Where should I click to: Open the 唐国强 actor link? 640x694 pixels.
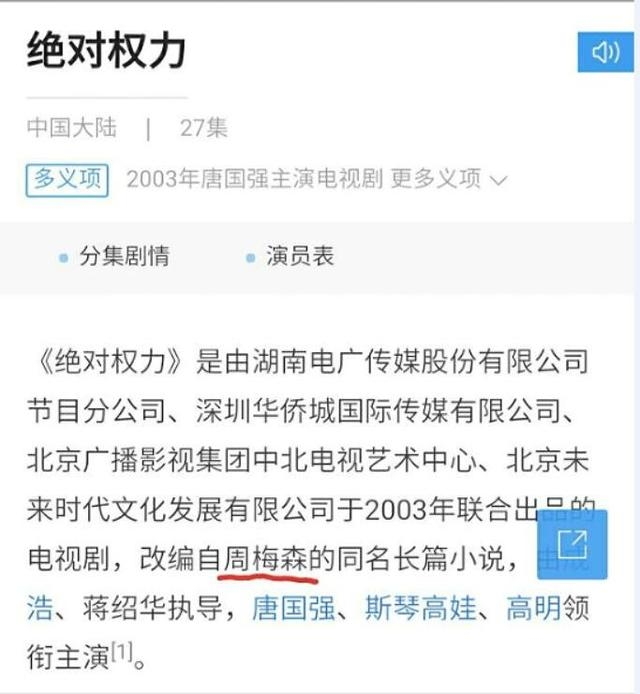pyautogui.click(x=292, y=608)
